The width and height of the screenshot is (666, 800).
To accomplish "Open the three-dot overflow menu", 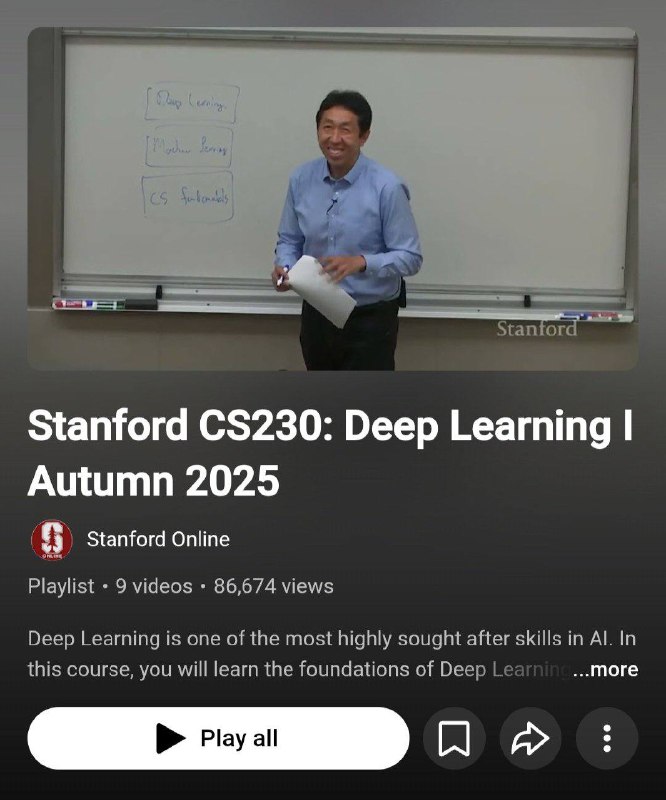I will [x=606, y=738].
